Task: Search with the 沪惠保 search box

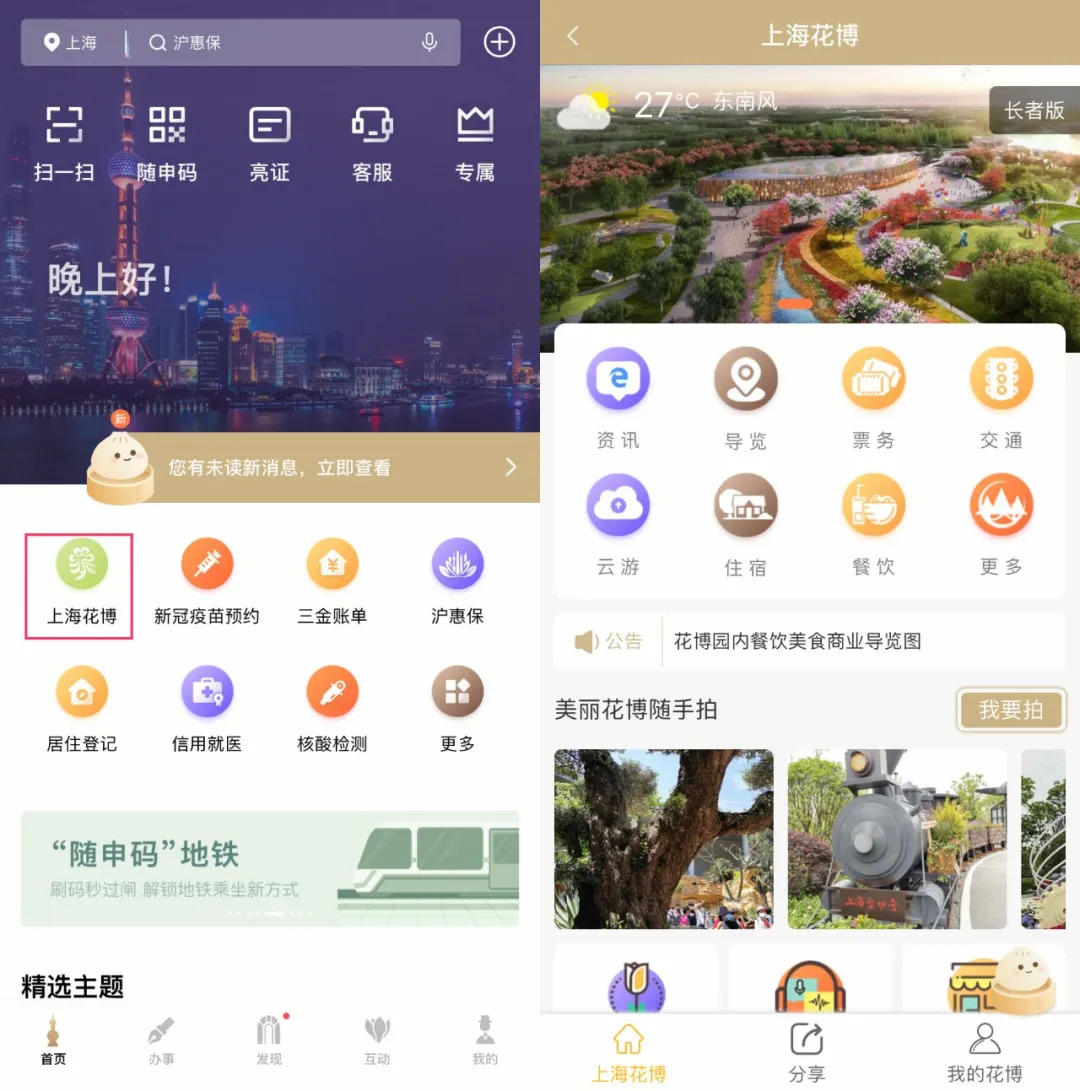Action: pos(280,43)
